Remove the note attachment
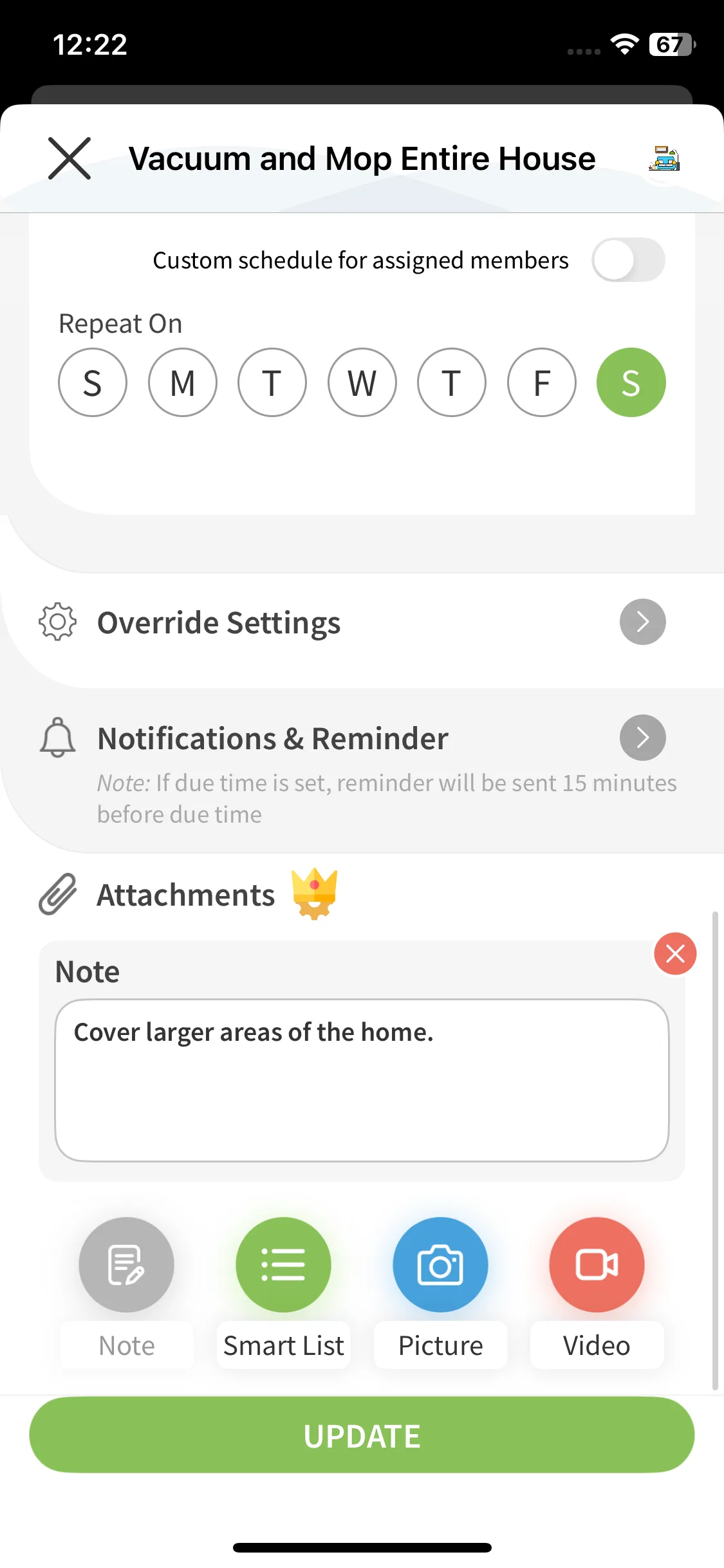 pyautogui.click(x=675, y=953)
